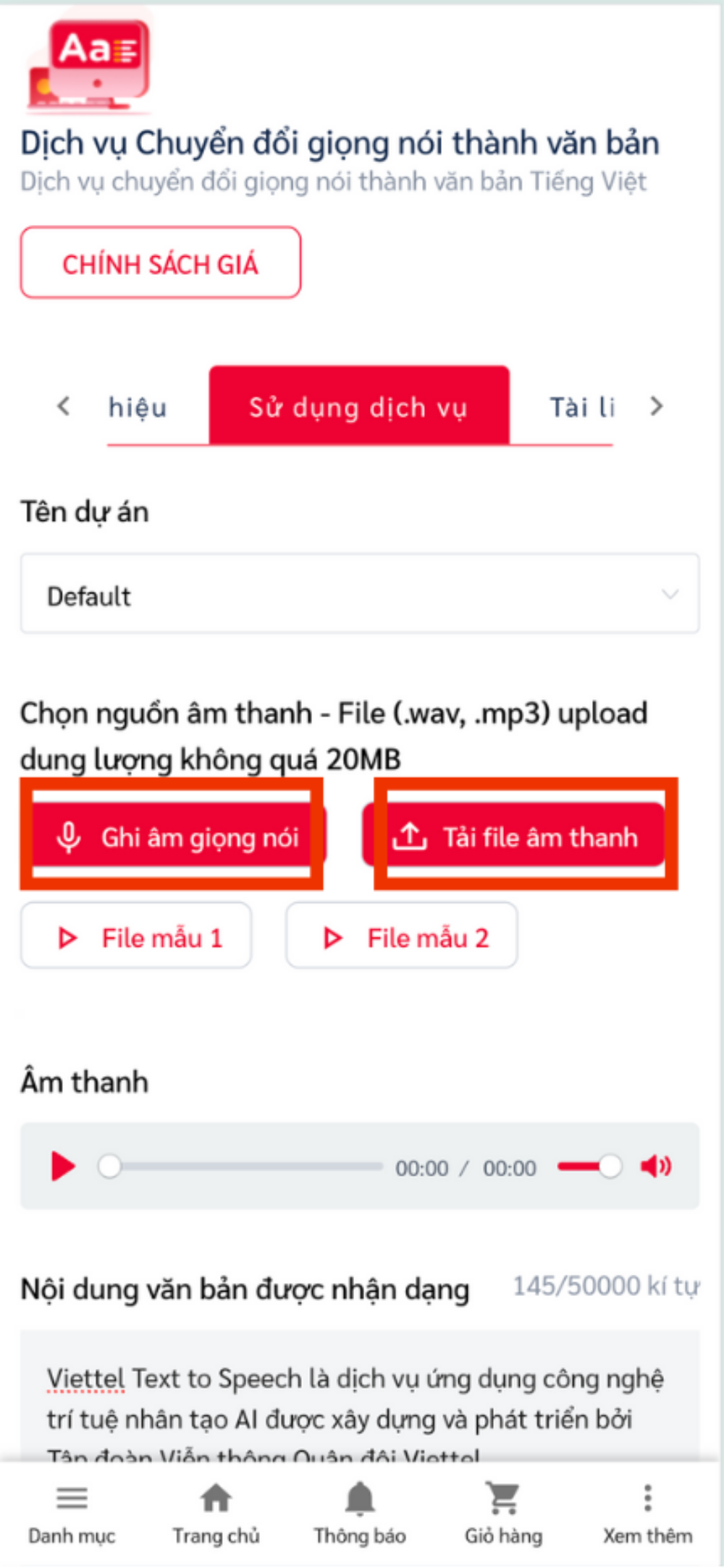Switch to the Tài liệu tab

click(x=581, y=407)
